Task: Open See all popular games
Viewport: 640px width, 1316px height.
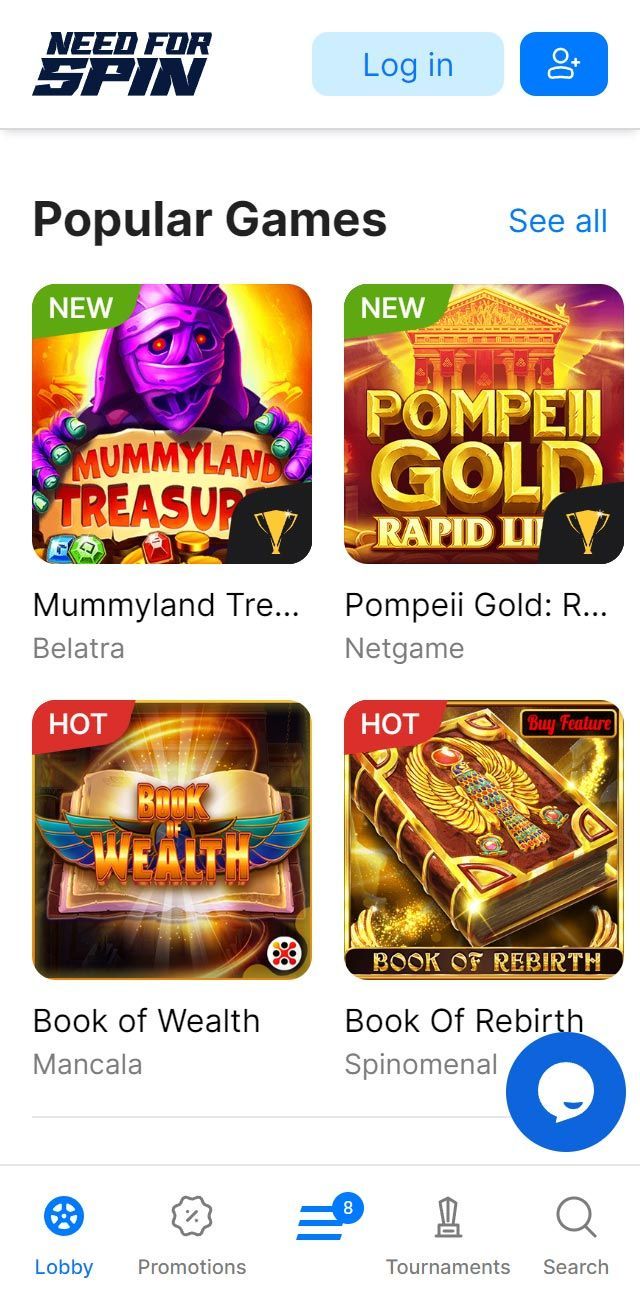Action: 558,220
